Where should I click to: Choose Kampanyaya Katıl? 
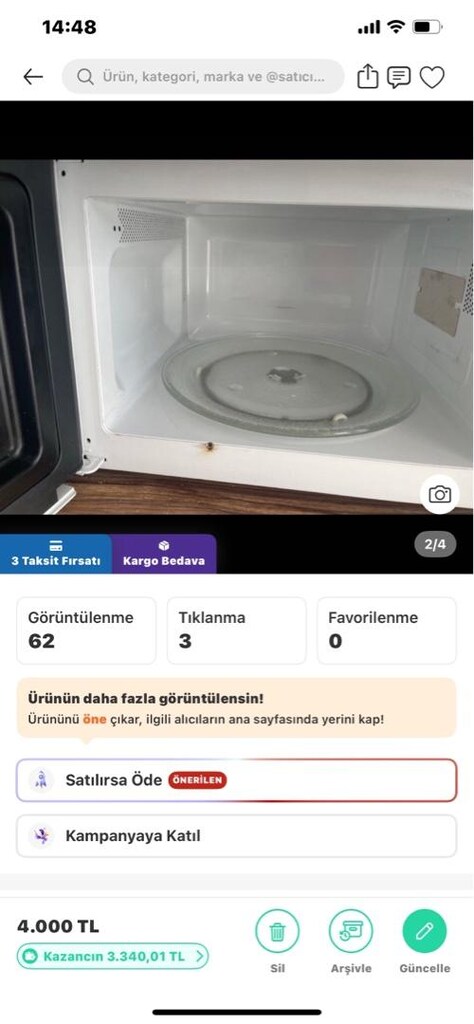click(x=236, y=836)
